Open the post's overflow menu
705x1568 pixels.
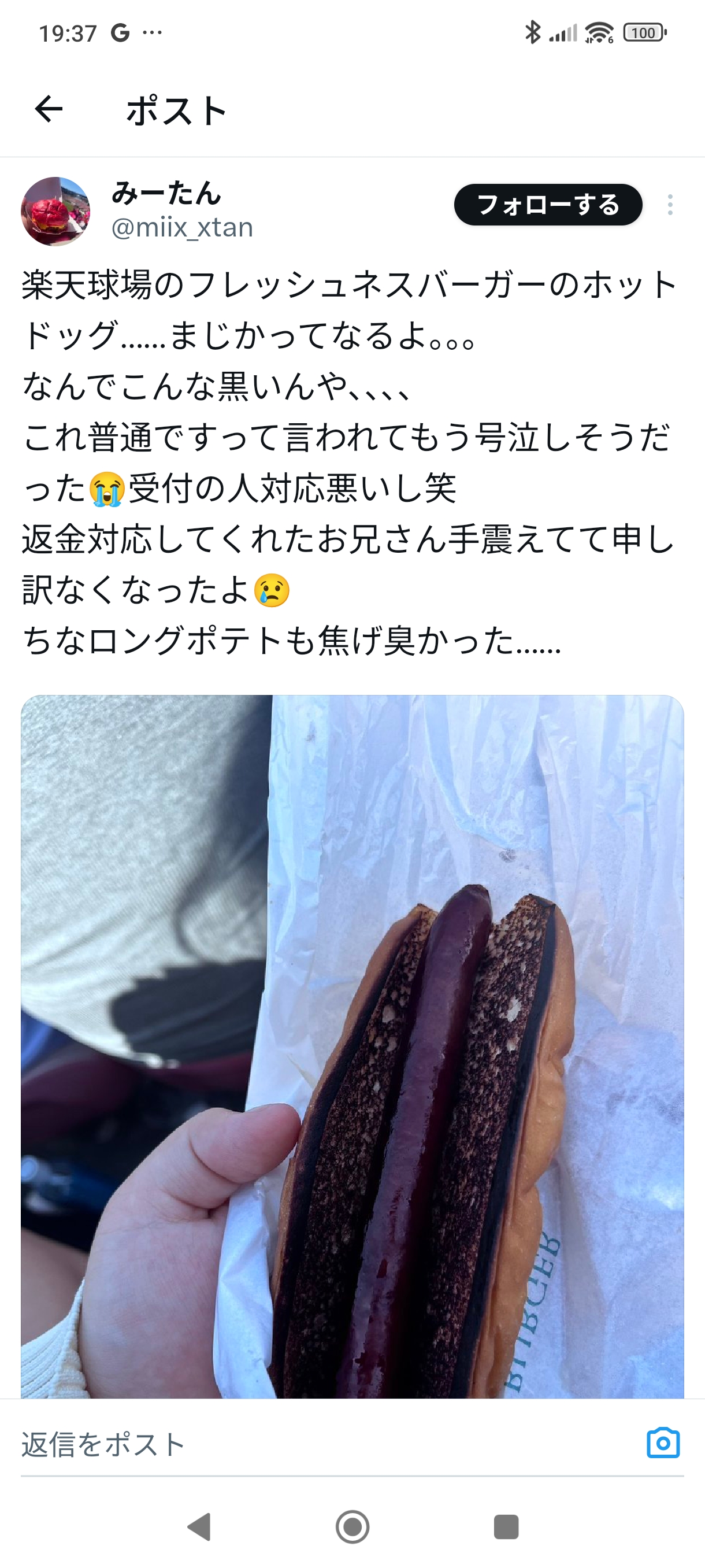point(670,205)
